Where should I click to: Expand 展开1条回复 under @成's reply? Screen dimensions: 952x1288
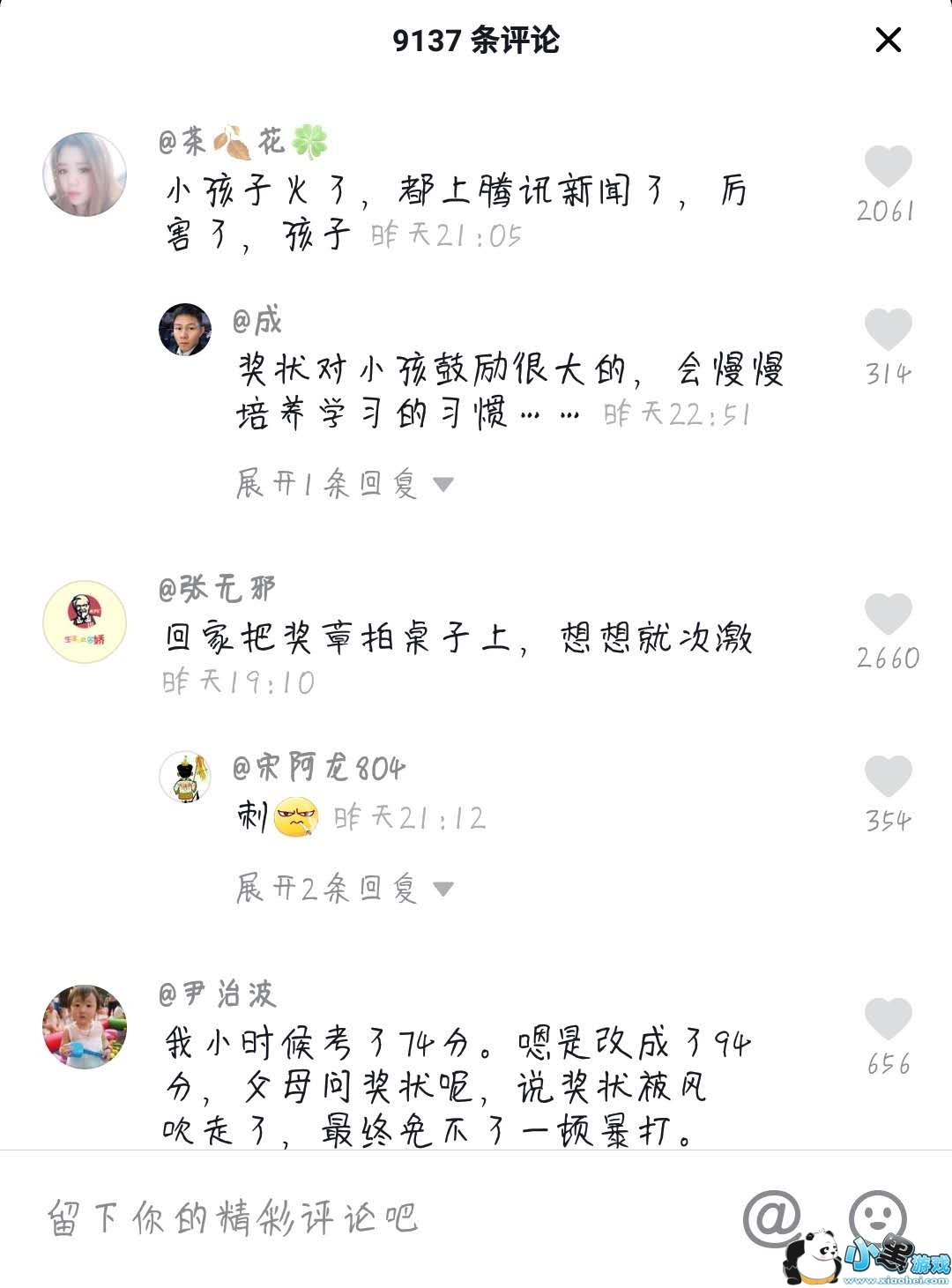click(344, 484)
